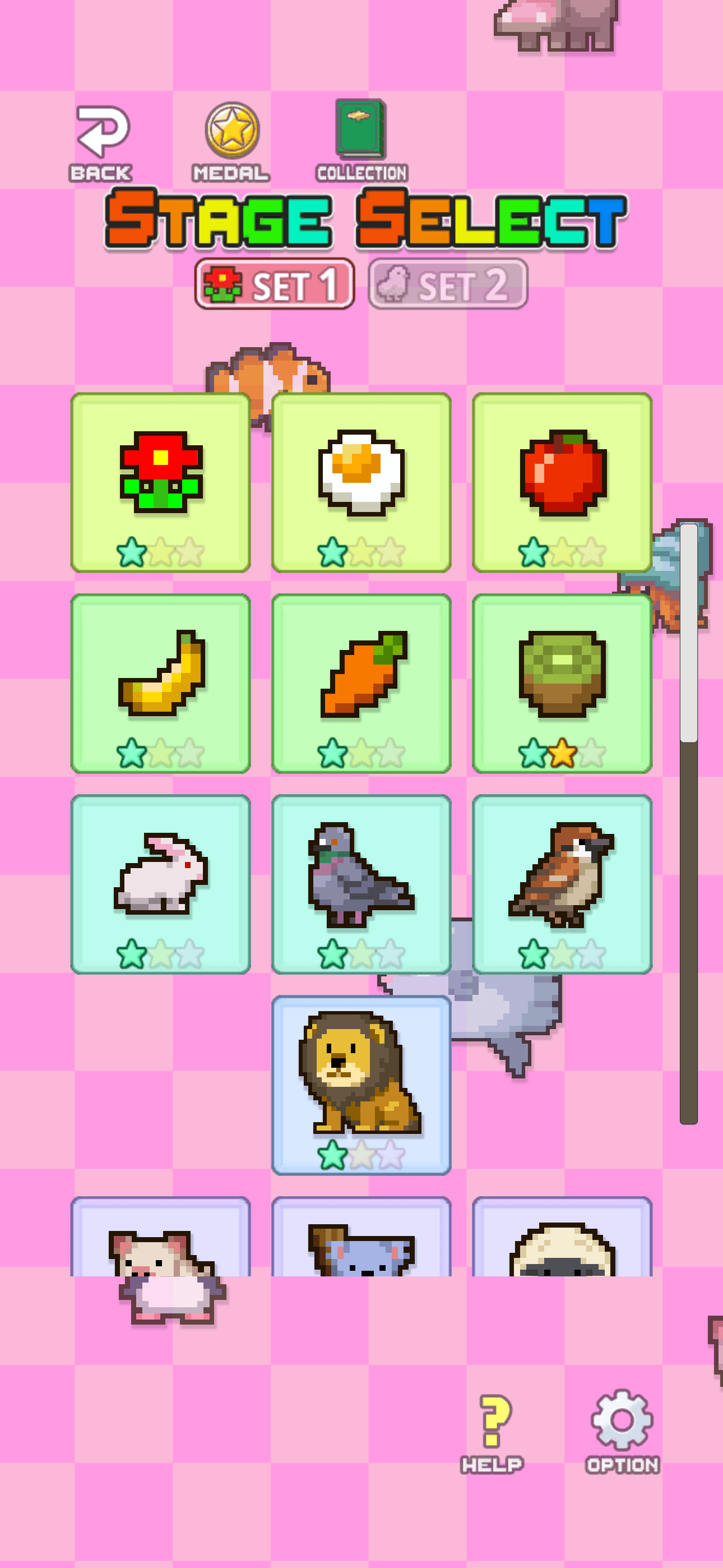Open the Option settings gear

coord(622,1431)
